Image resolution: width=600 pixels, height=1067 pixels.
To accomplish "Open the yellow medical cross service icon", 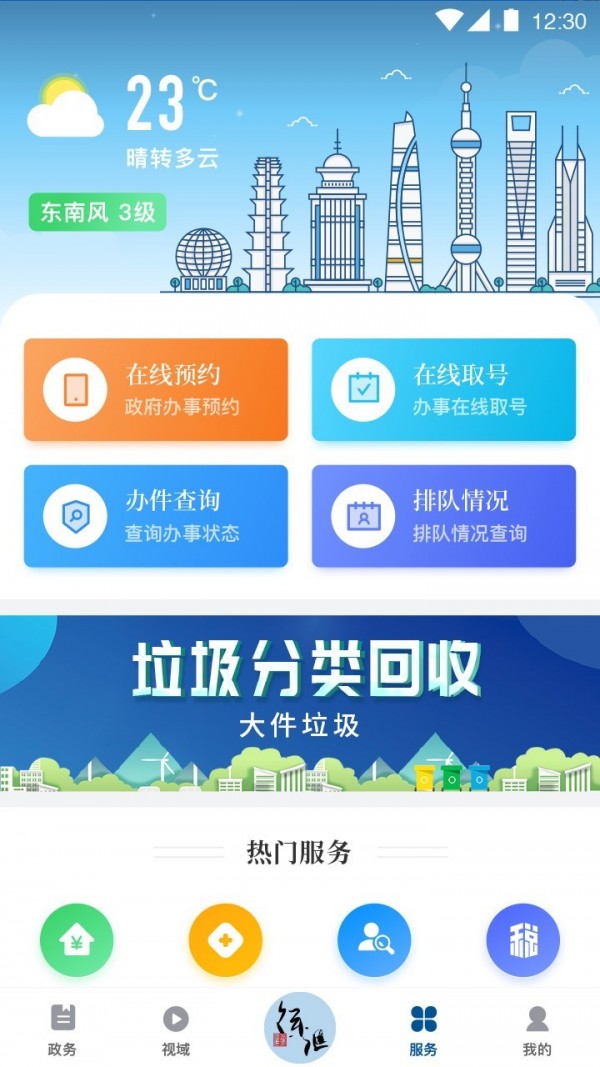I will point(225,940).
